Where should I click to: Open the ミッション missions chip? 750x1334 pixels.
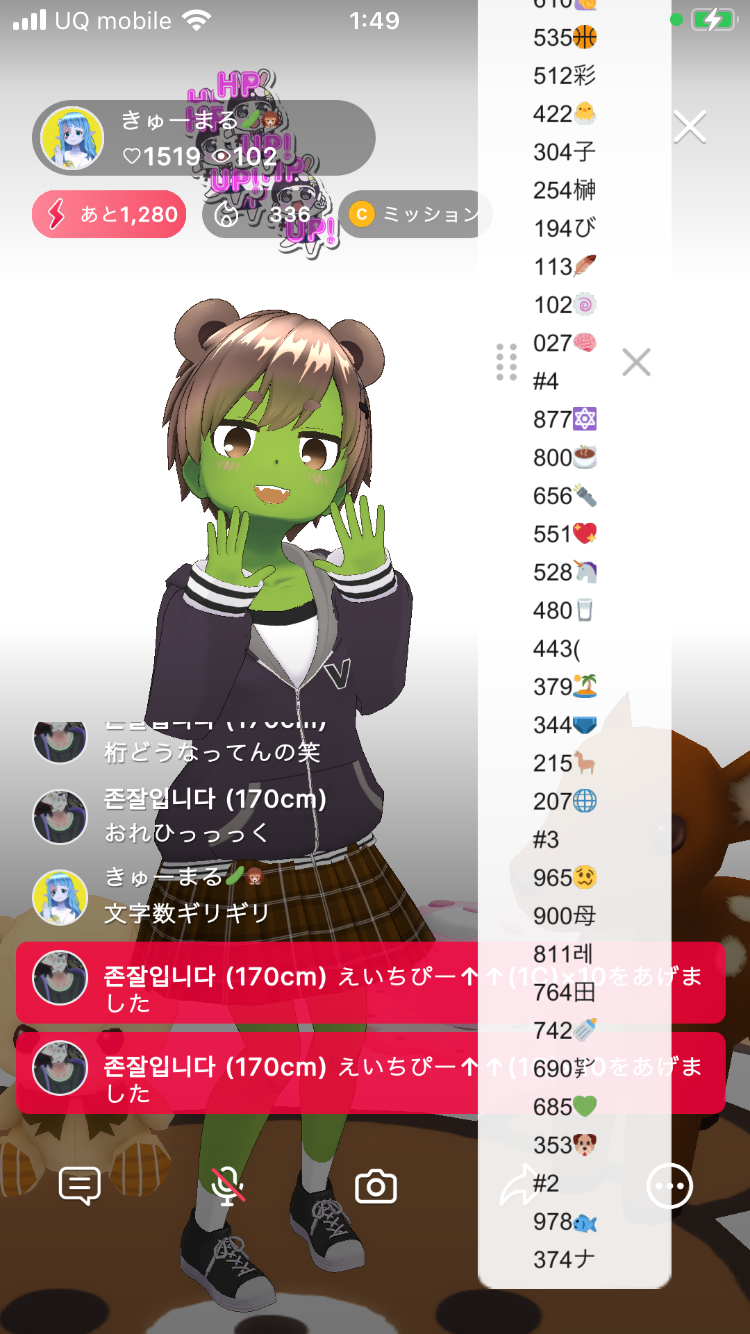point(415,214)
